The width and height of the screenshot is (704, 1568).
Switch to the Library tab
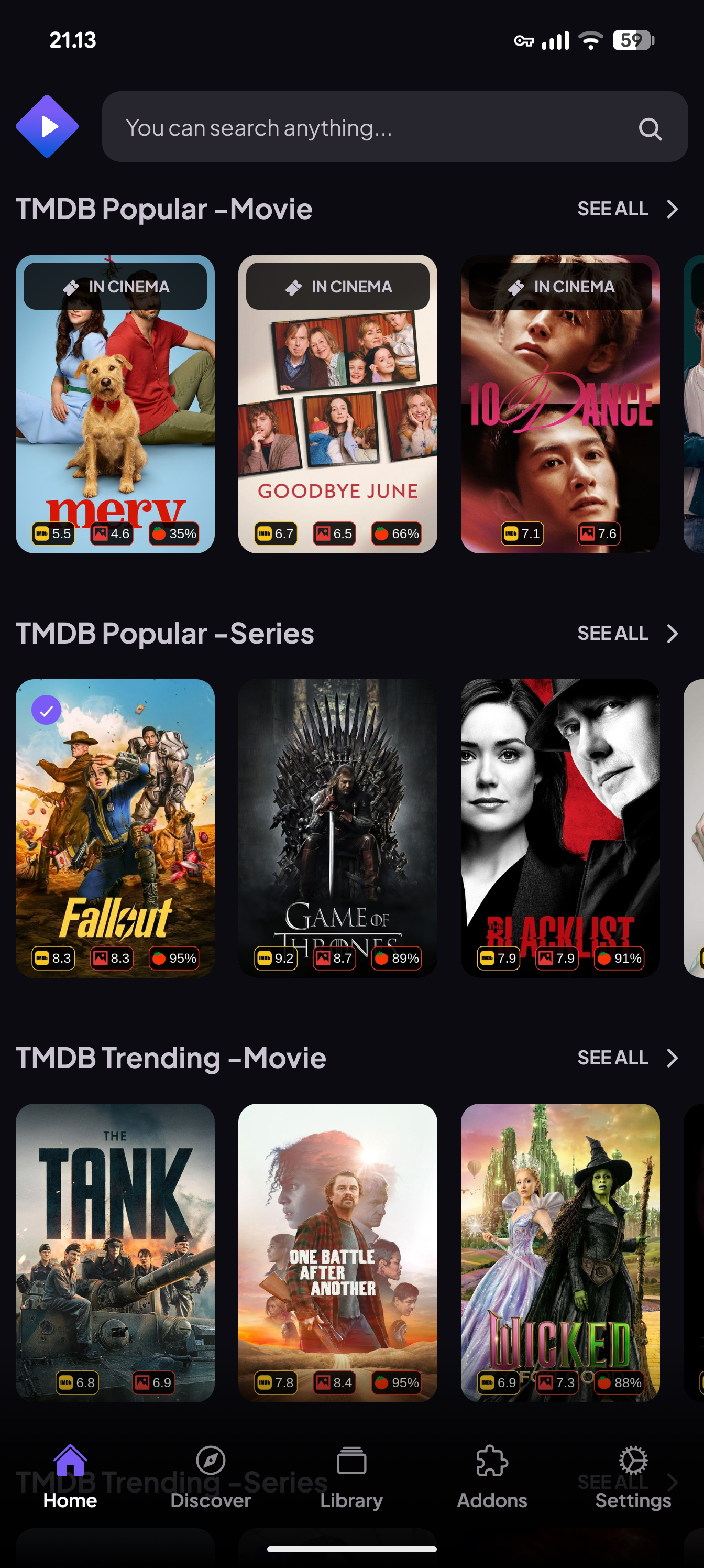point(351,1476)
